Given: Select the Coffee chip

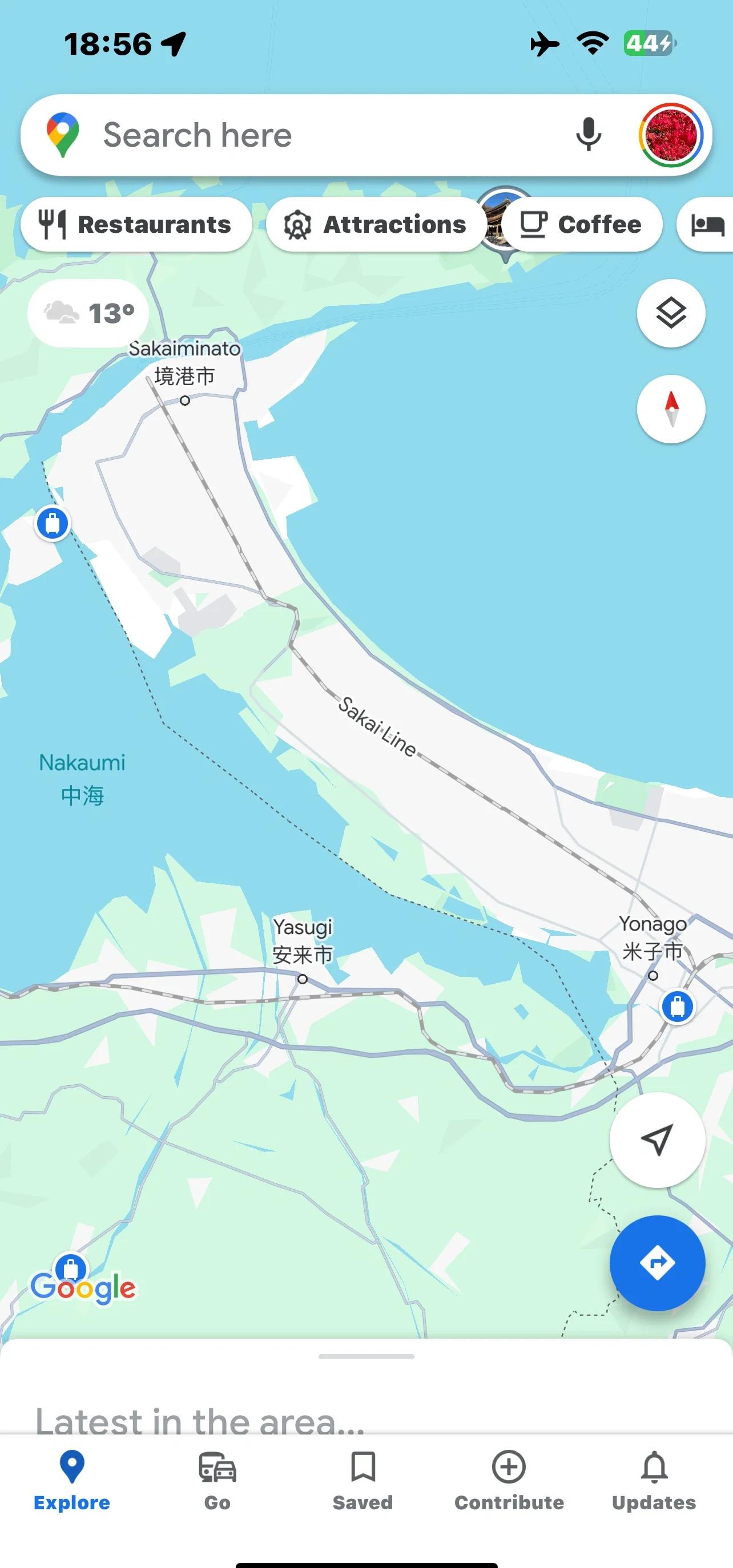Looking at the screenshot, I should pyautogui.click(x=581, y=225).
